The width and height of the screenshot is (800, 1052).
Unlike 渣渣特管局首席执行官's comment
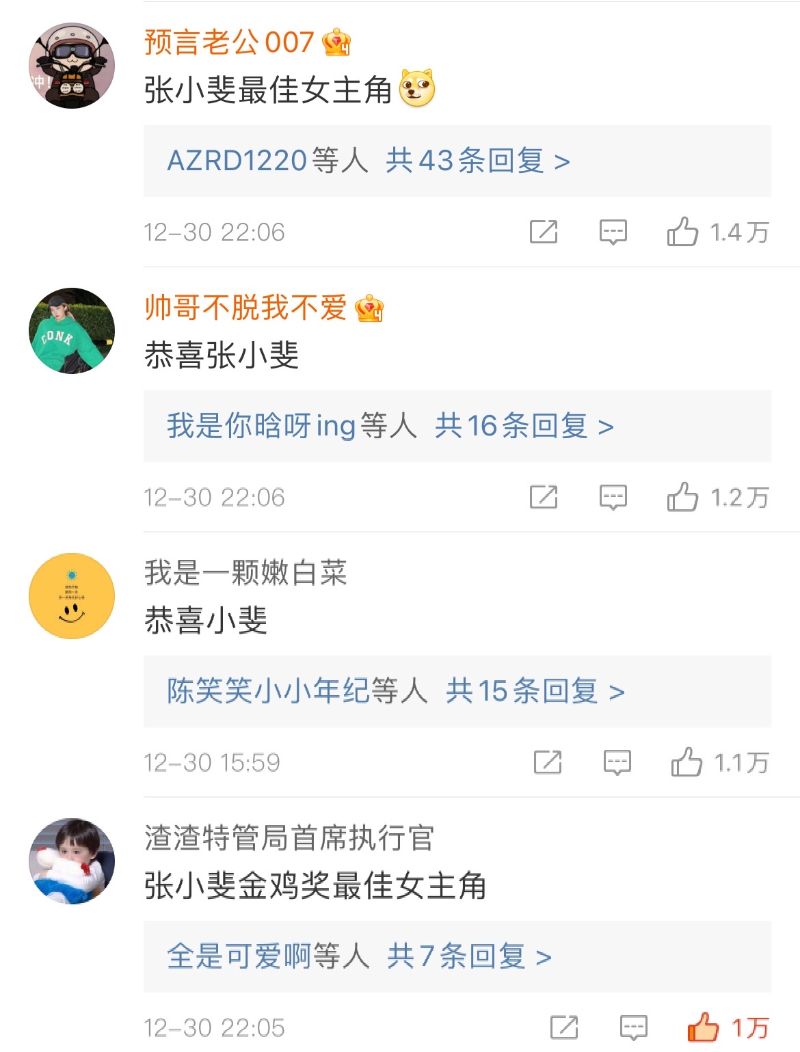click(703, 1027)
